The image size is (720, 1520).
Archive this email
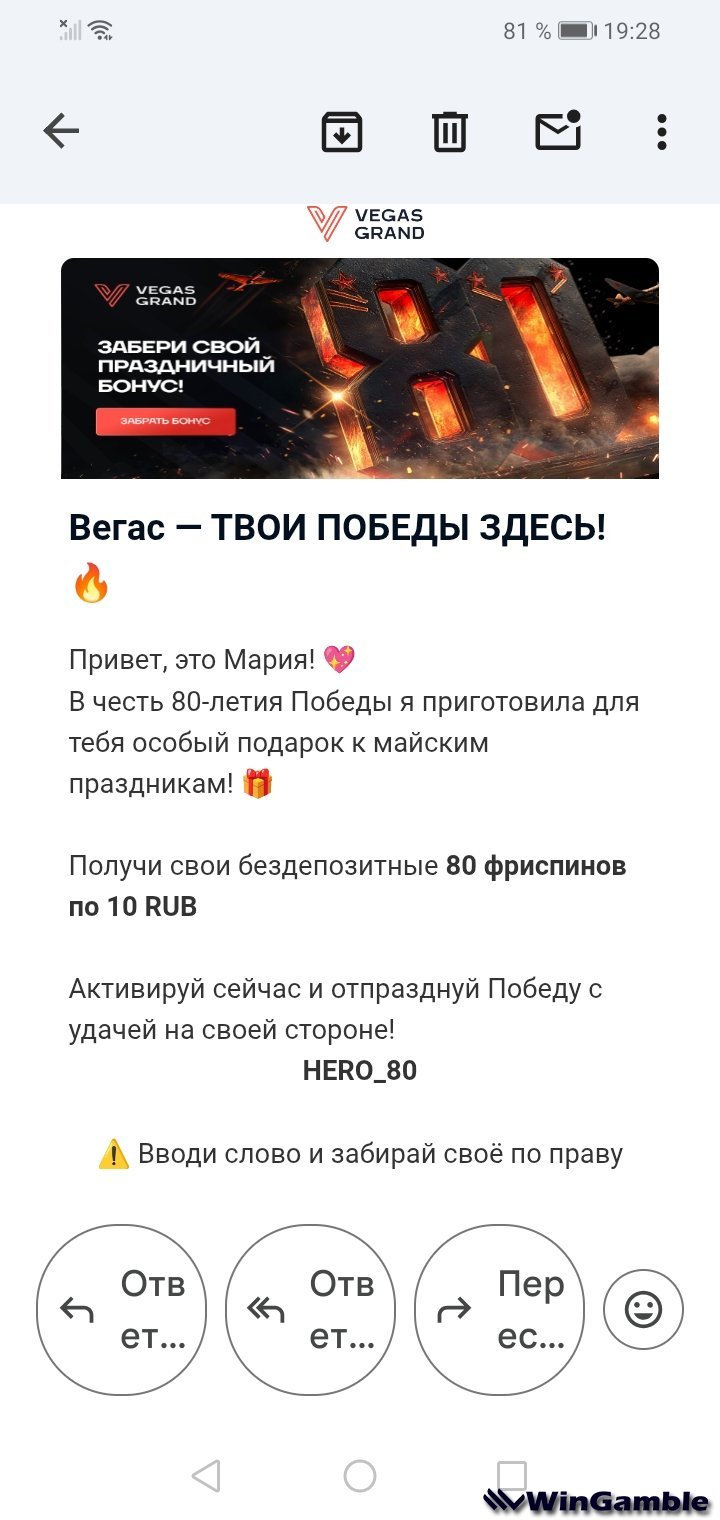click(x=342, y=132)
